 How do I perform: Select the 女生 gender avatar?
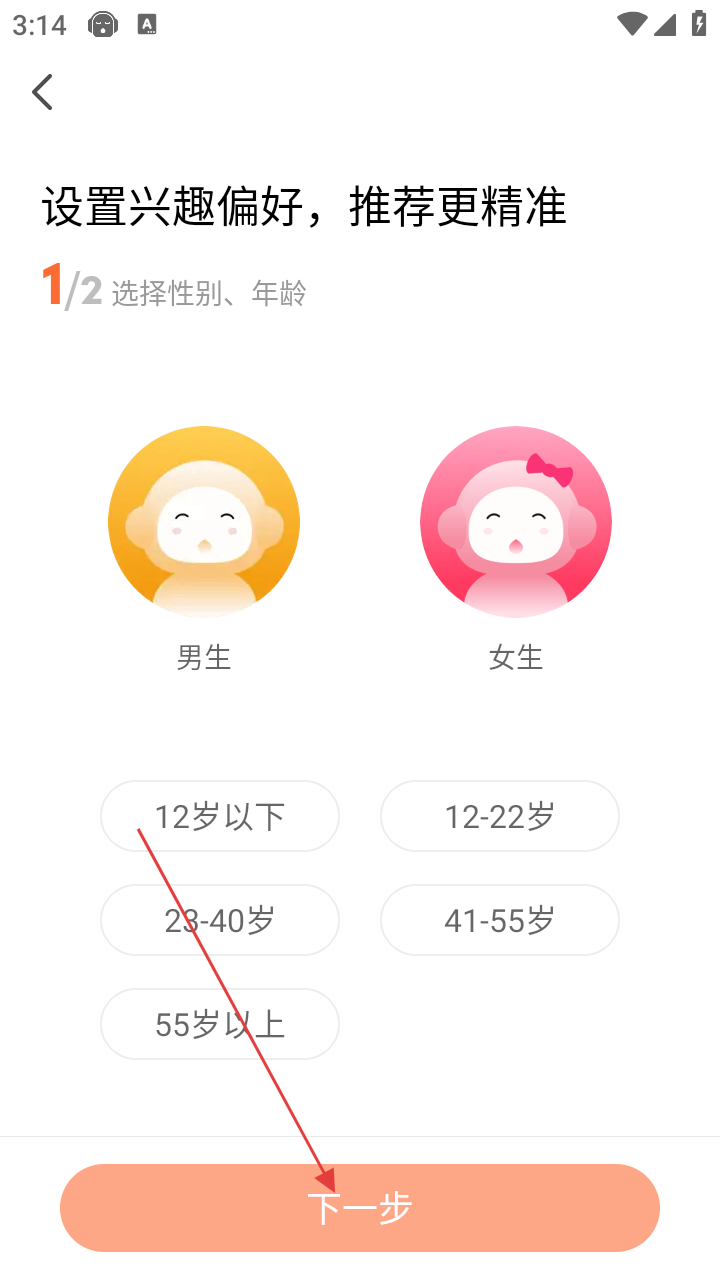[516, 522]
